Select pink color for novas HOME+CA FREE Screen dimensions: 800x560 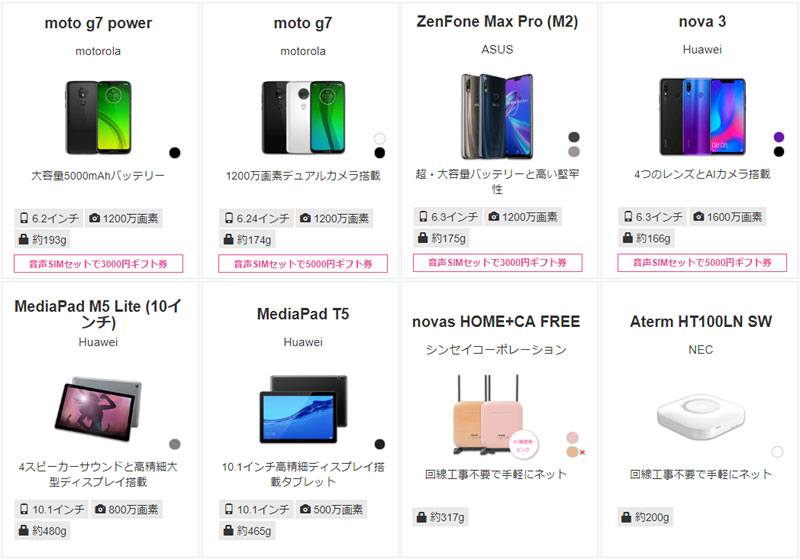572,437
